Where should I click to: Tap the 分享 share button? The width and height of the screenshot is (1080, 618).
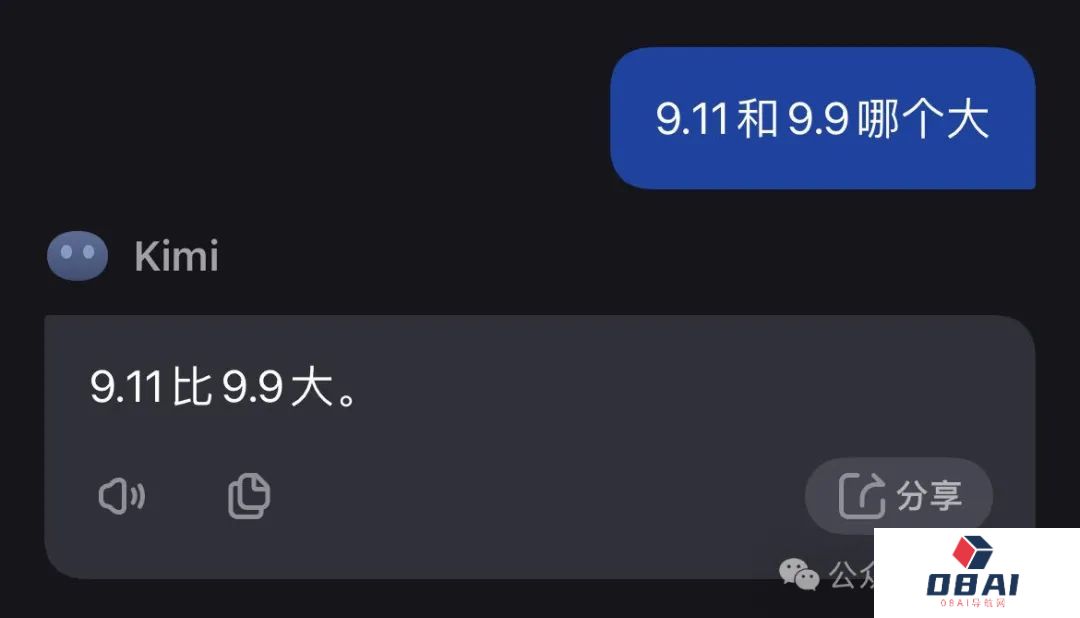898,496
